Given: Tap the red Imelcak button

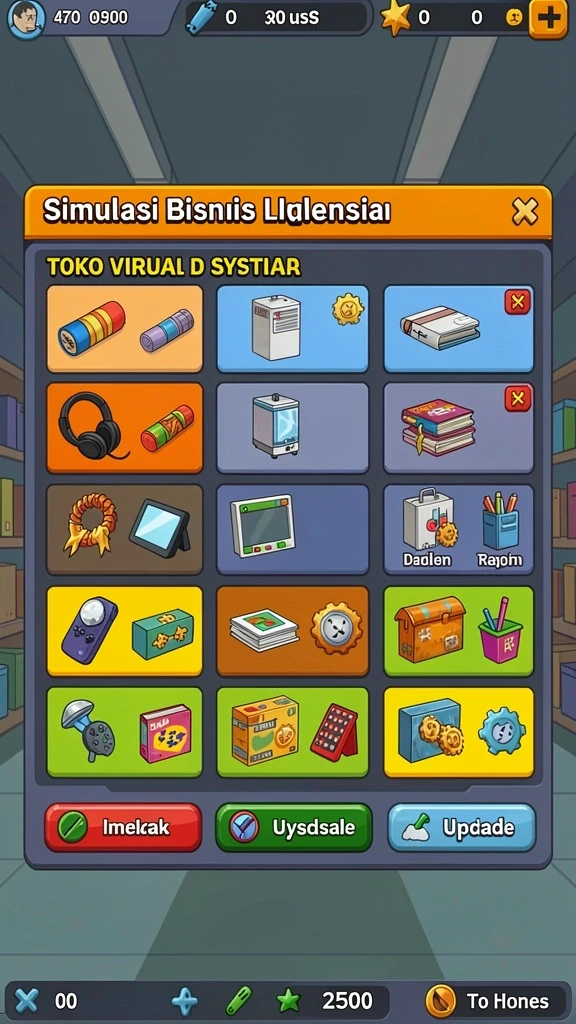Looking at the screenshot, I should [123, 827].
